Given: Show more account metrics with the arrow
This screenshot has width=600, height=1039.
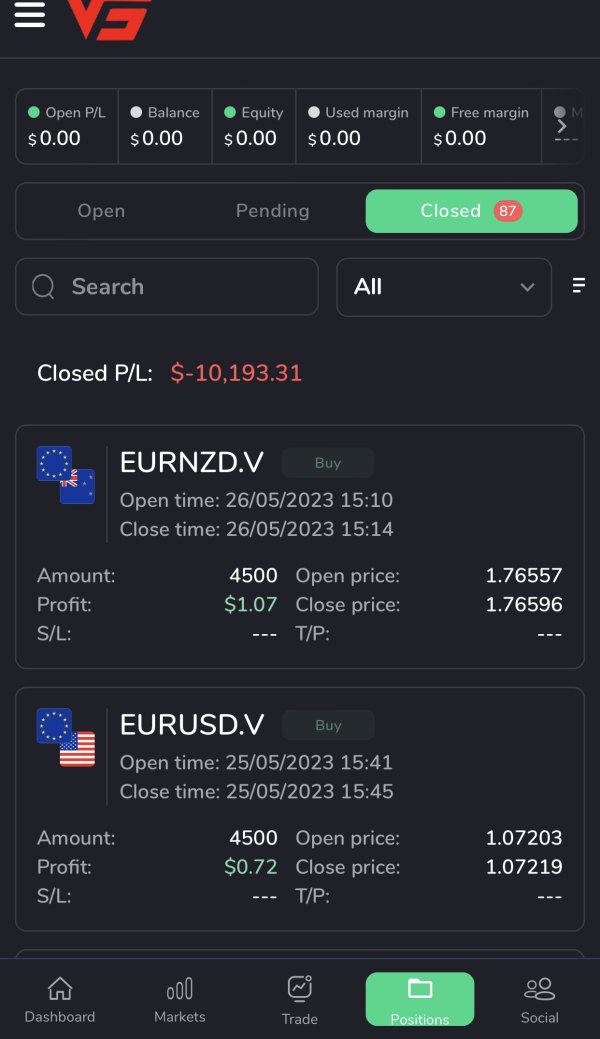Looking at the screenshot, I should point(562,125).
